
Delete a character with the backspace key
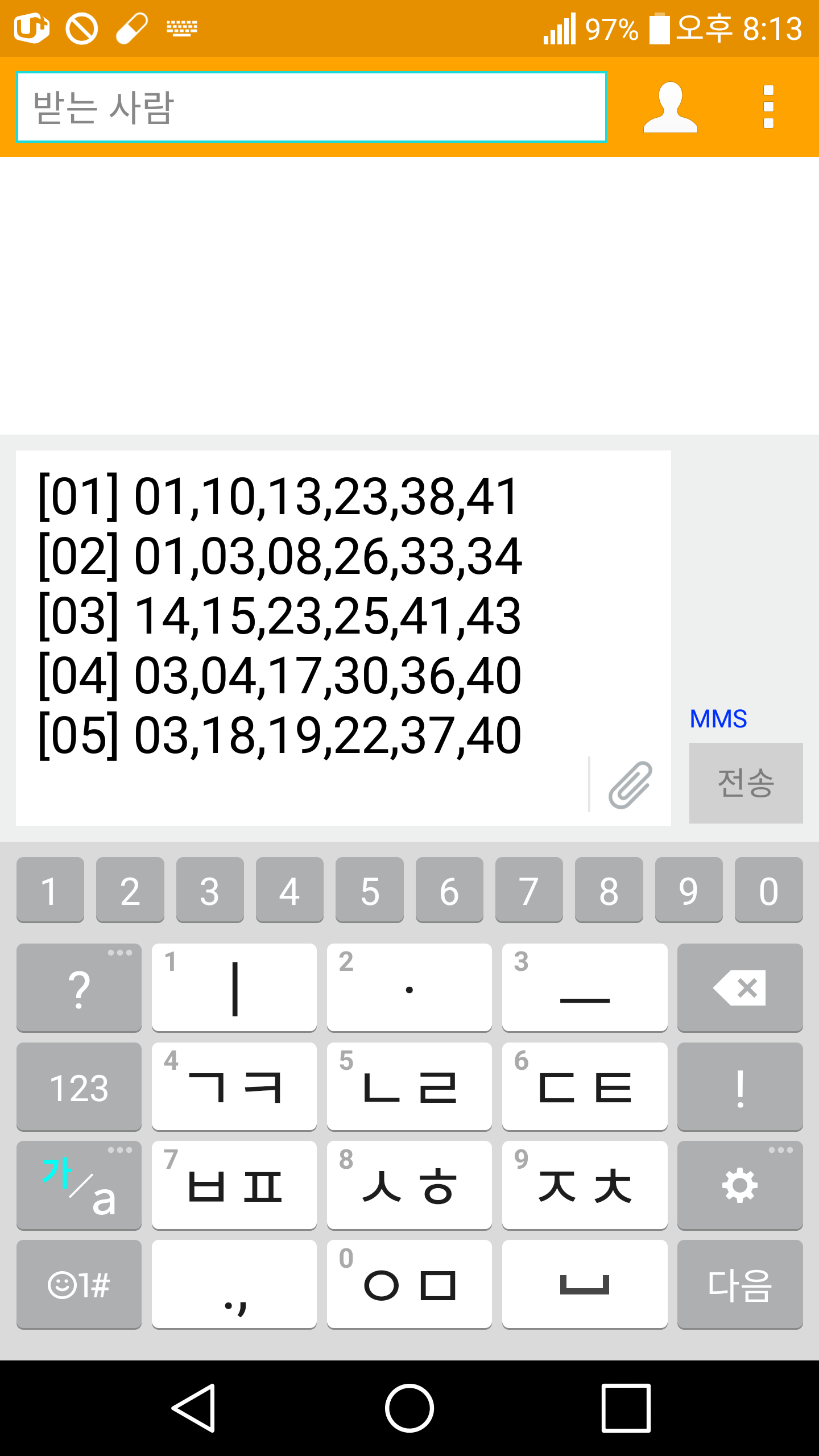coord(739,987)
